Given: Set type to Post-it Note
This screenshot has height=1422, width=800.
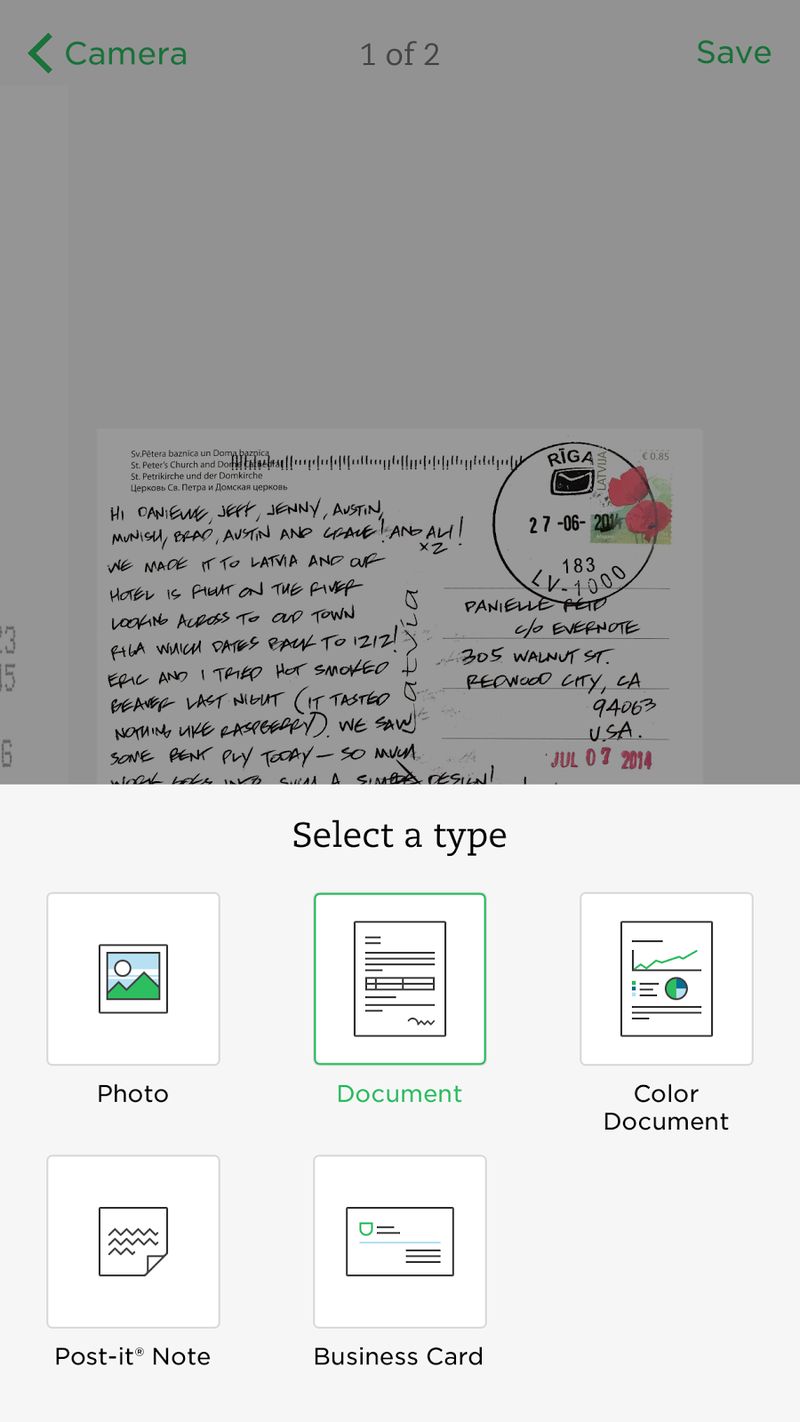Looking at the screenshot, I should [x=133, y=1241].
